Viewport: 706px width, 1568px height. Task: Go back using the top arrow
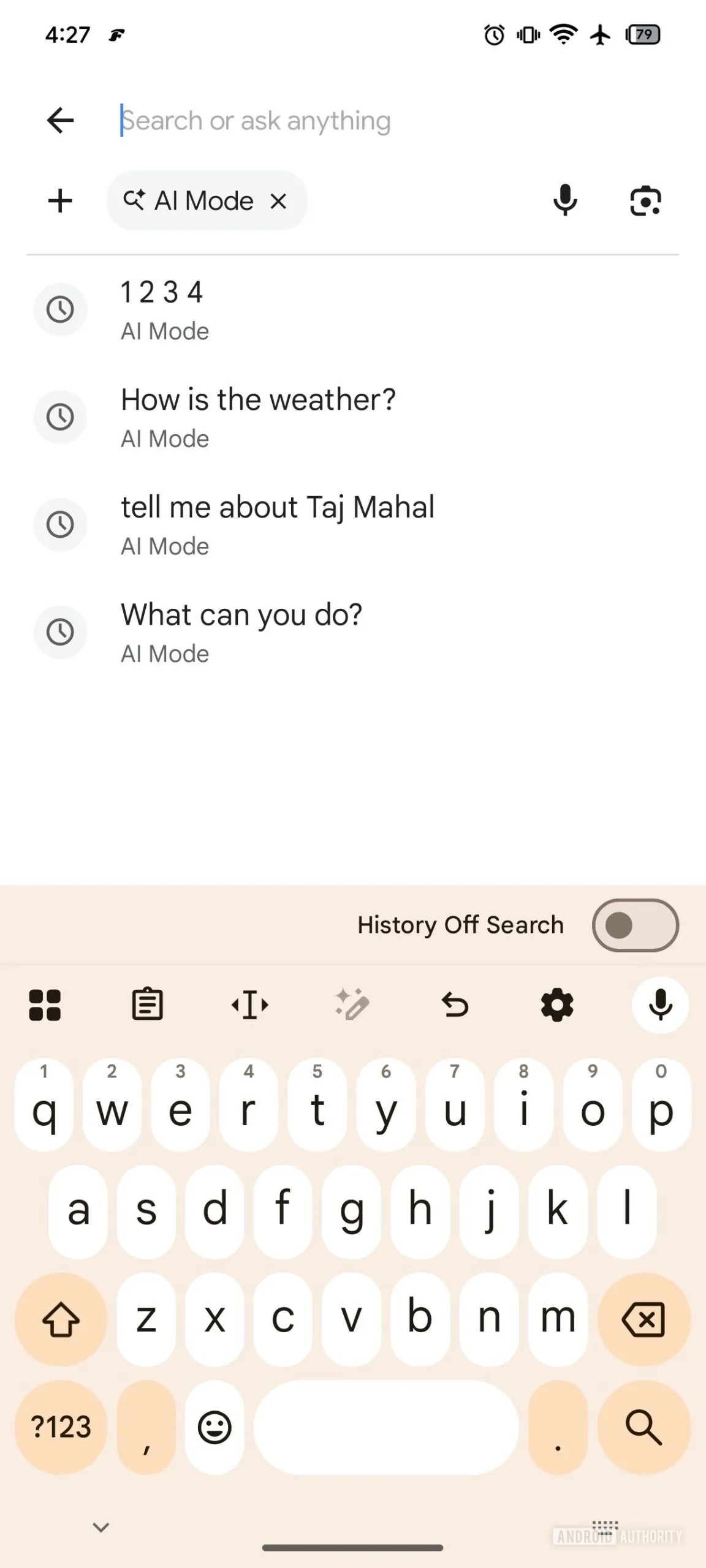tap(60, 120)
